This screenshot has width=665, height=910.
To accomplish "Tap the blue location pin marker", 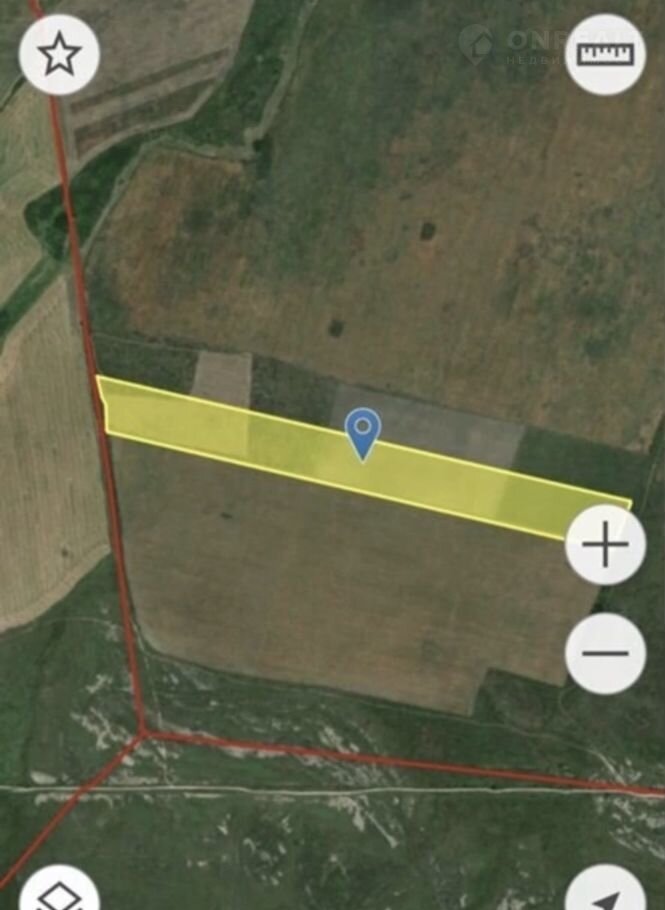I will [363, 432].
